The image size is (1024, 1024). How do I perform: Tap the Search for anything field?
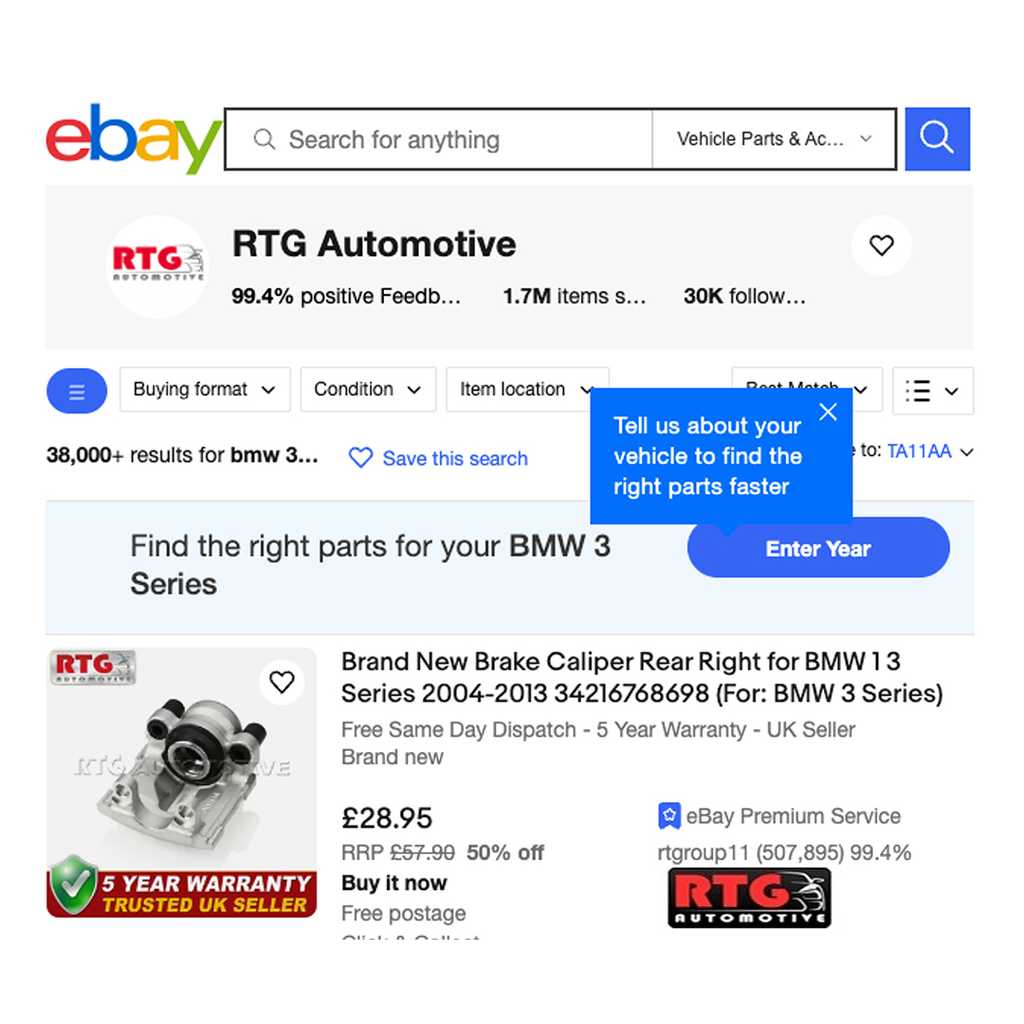440,139
